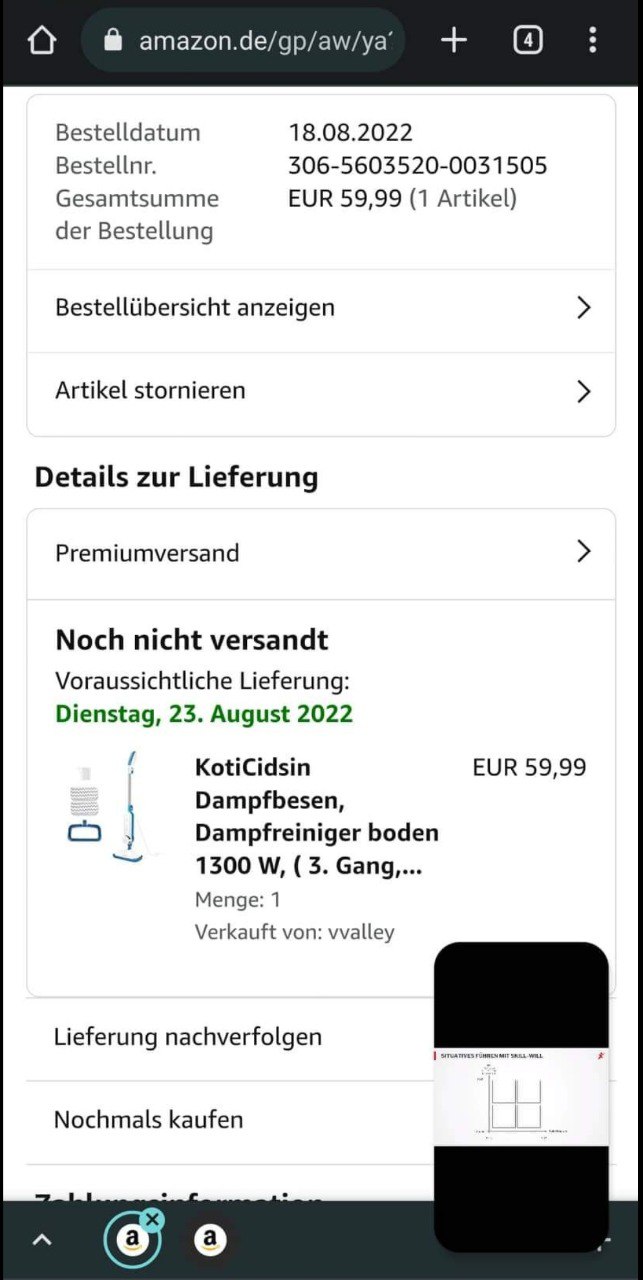
Task: Tap the floating picture-in-picture video window
Action: coord(521,1096)
